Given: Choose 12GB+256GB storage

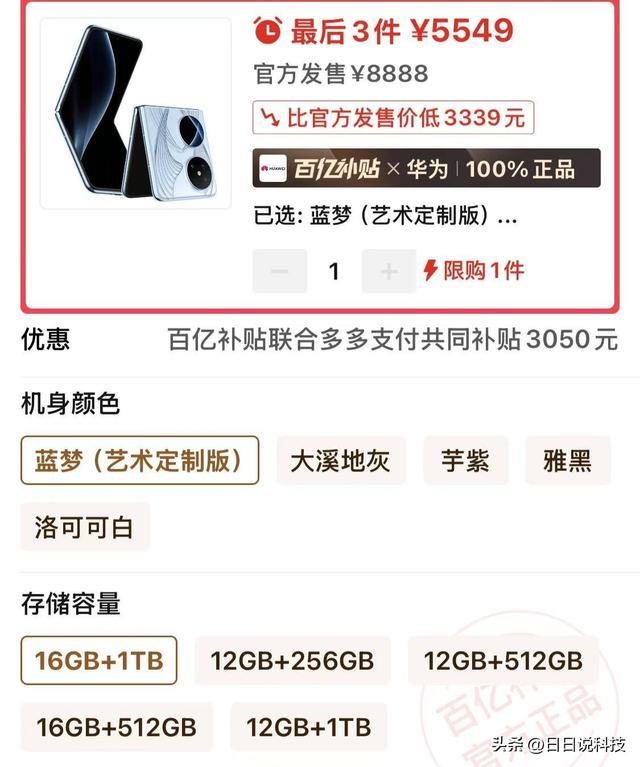Looking at the screenshot, I should click(x=292, y=660).
